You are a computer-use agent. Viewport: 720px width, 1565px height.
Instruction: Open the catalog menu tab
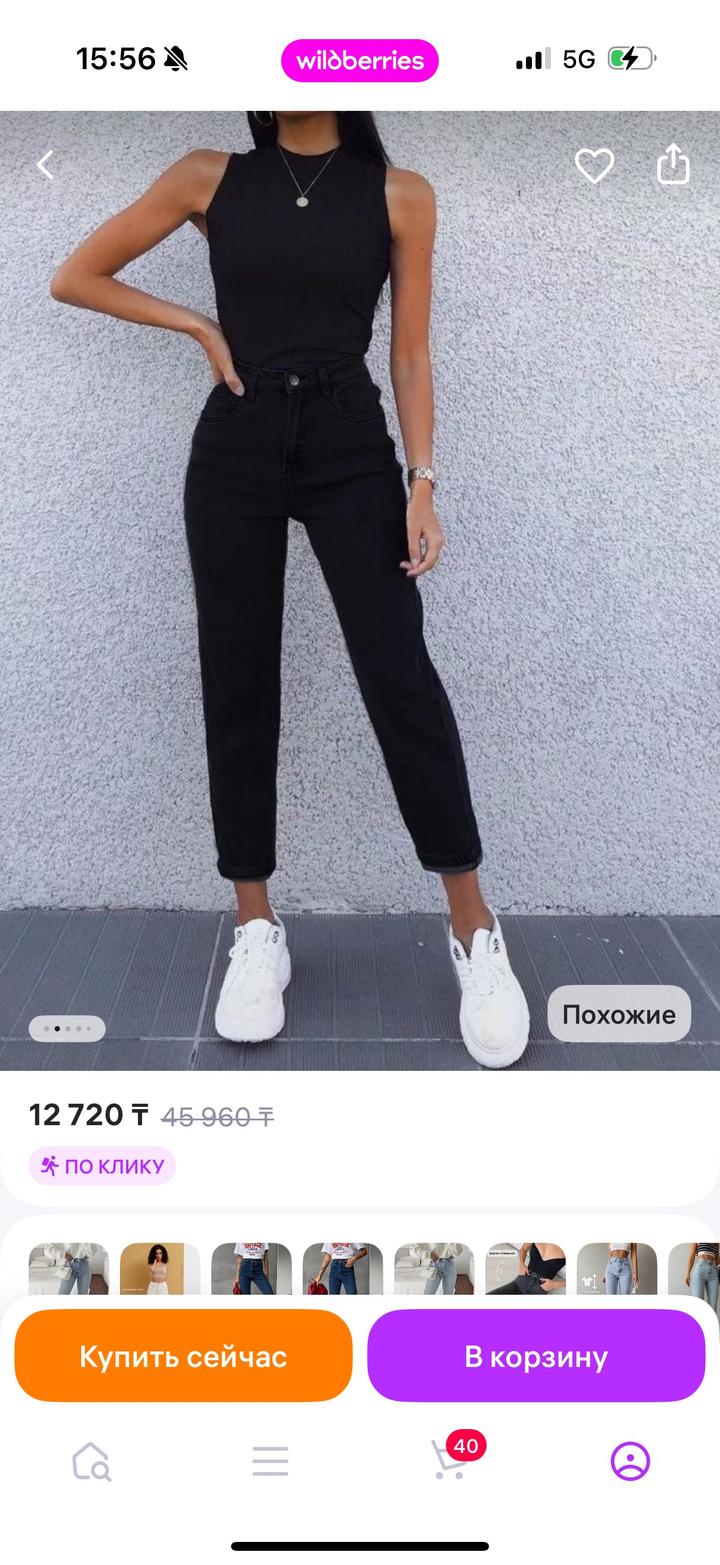tap(270, 1461)
